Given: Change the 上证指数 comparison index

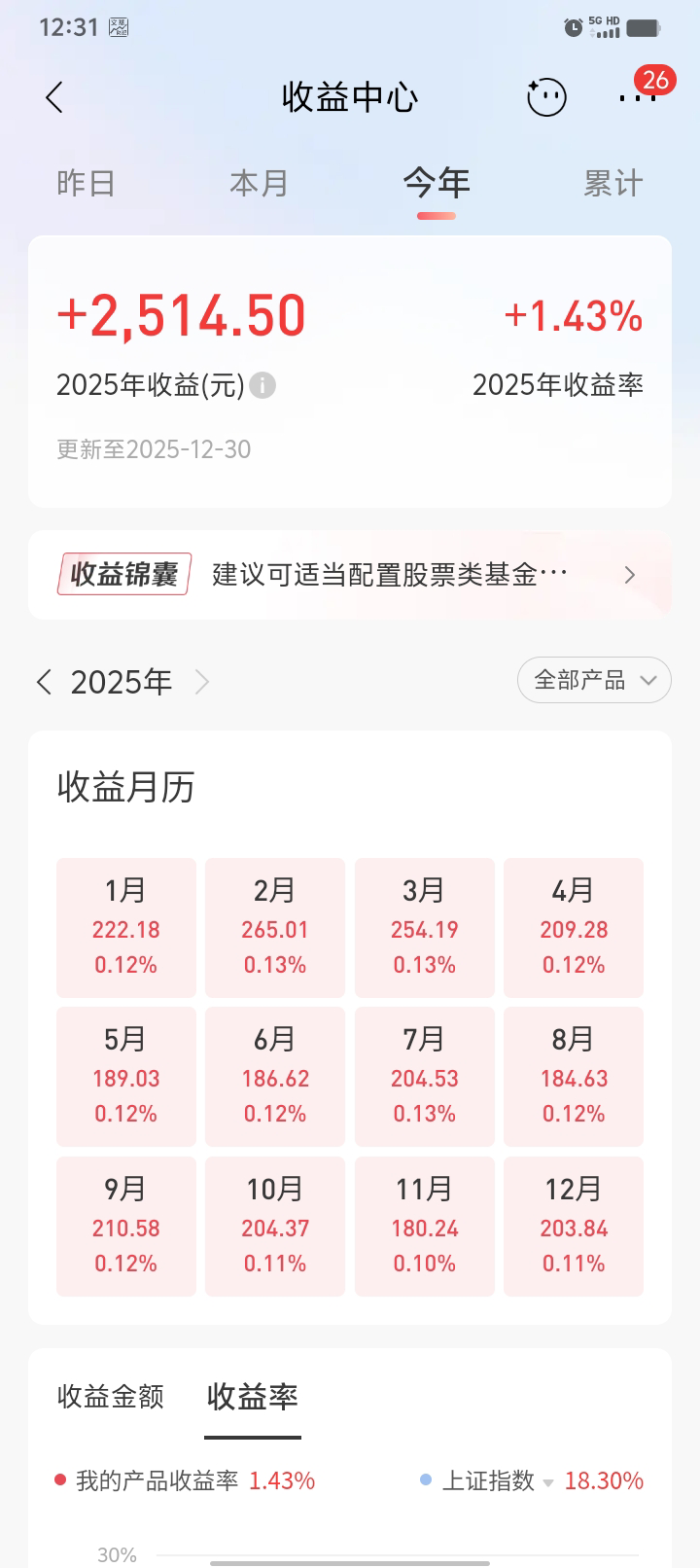Looking at the screenshot, I should click(x=497, y=1481).
